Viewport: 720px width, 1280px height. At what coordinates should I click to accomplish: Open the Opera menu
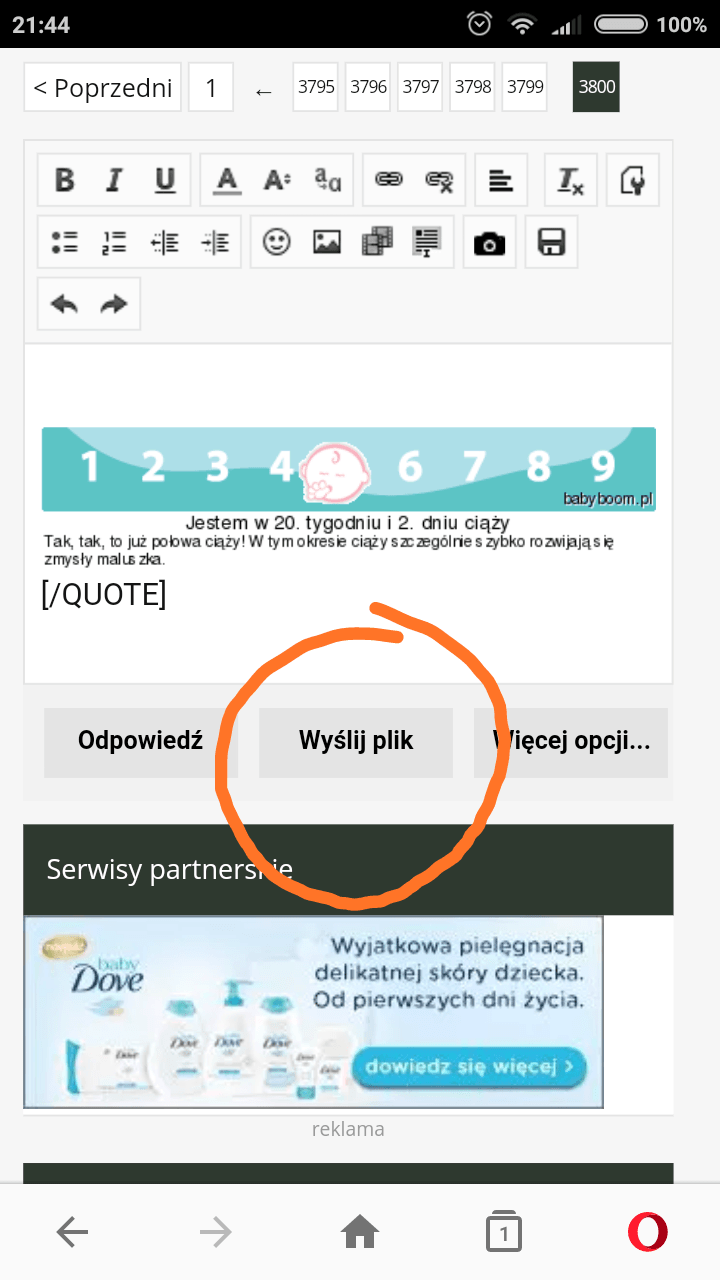click(647, 1233)
